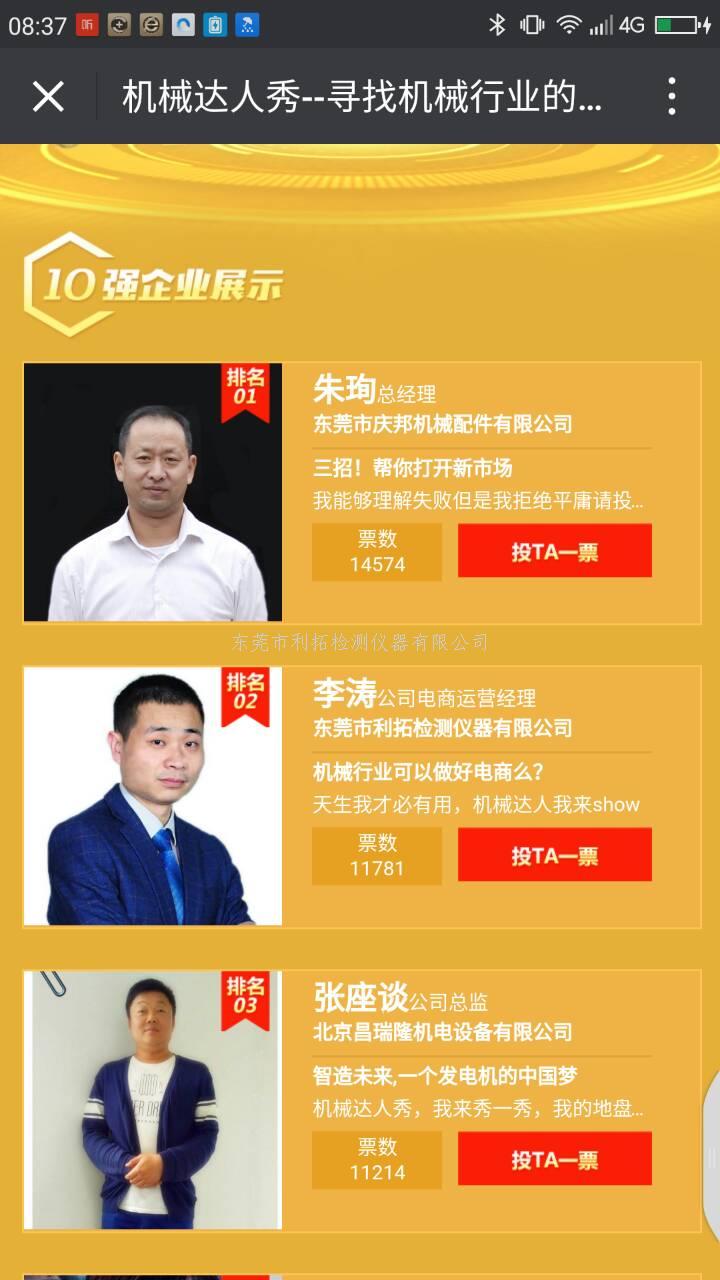The width and height of the screenshot is (720, 1280).
Task: Open 朱珣's profile photo
Action: coord(153,492)
